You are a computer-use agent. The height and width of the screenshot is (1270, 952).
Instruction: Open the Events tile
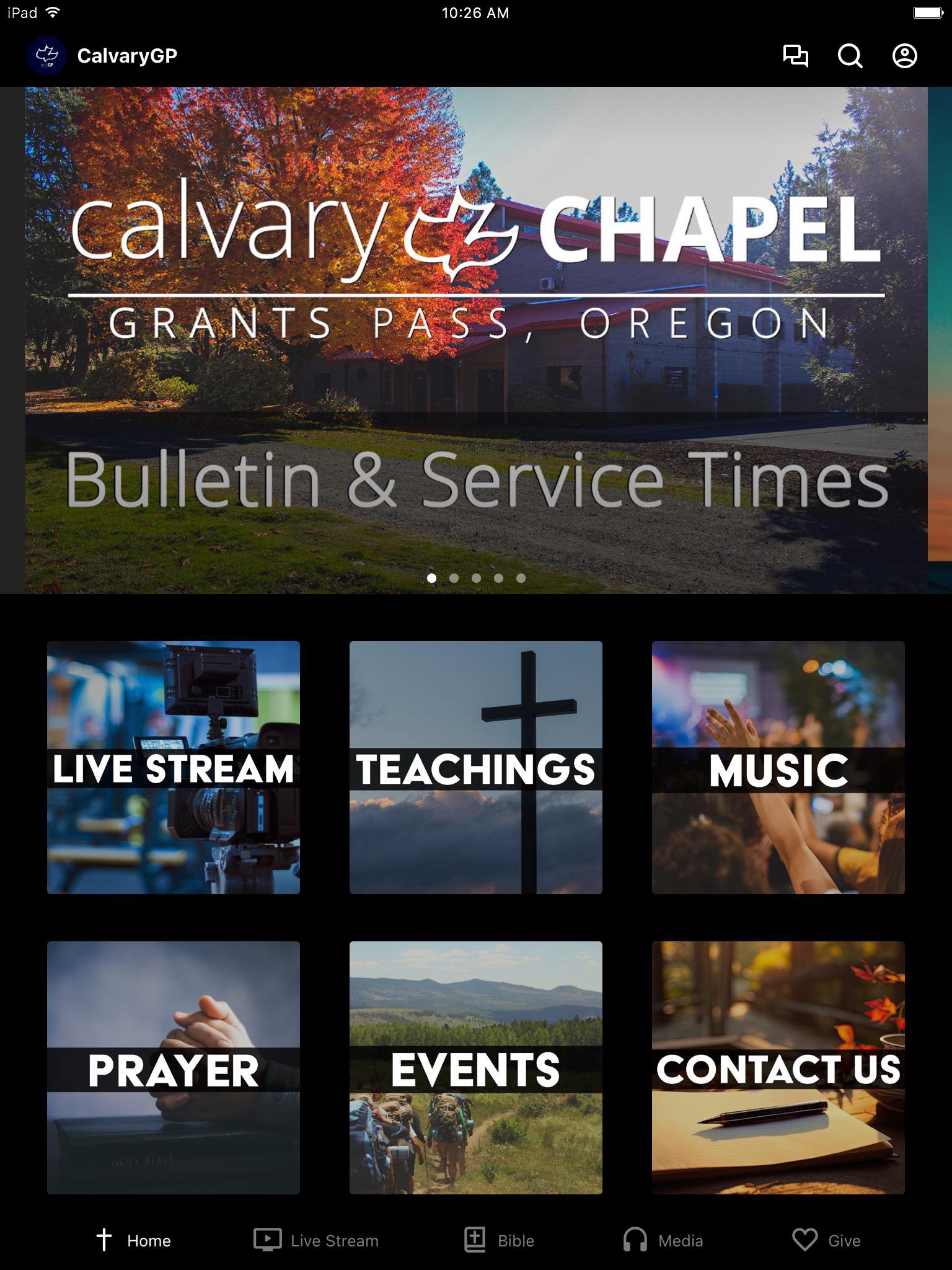pos(476,1068)
